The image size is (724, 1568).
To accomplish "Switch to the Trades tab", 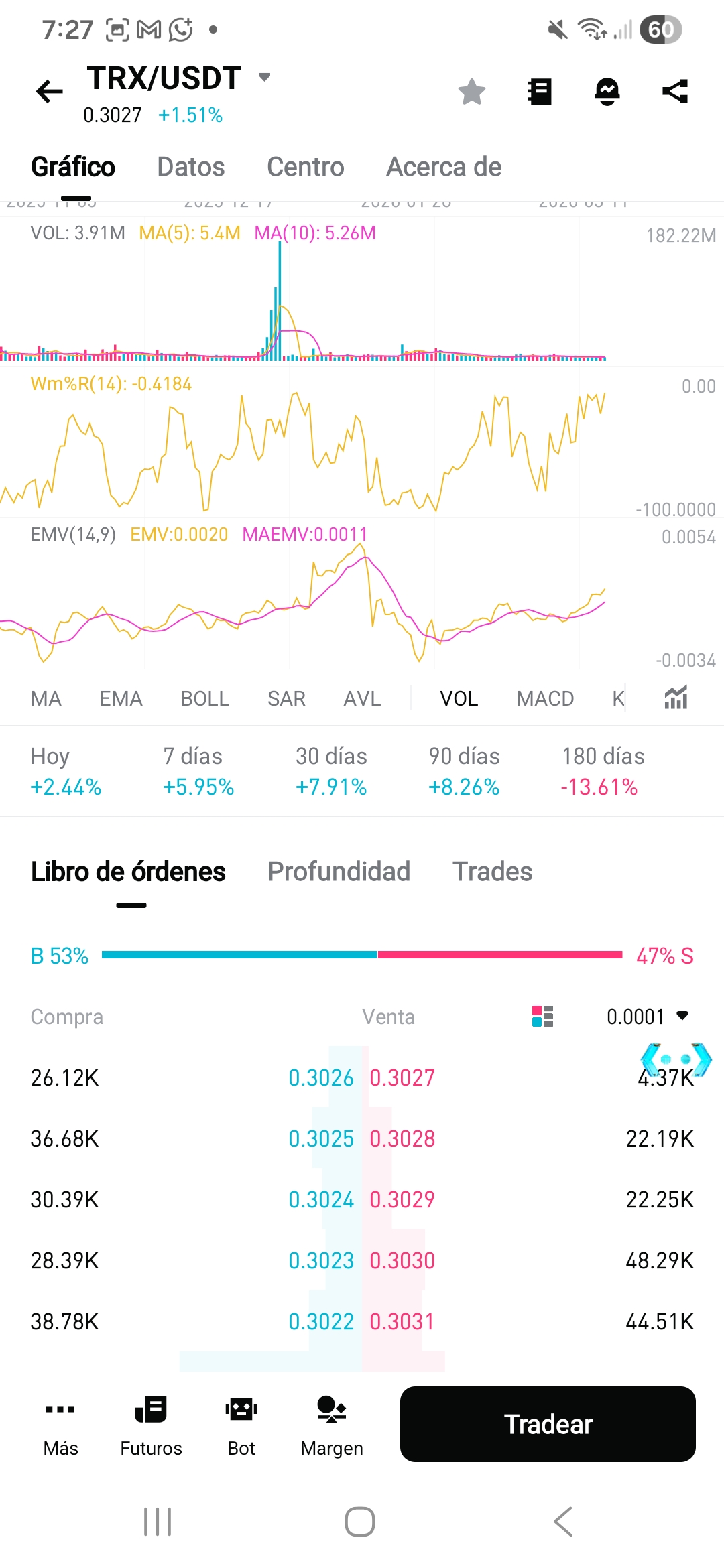I will pos(492,872).
